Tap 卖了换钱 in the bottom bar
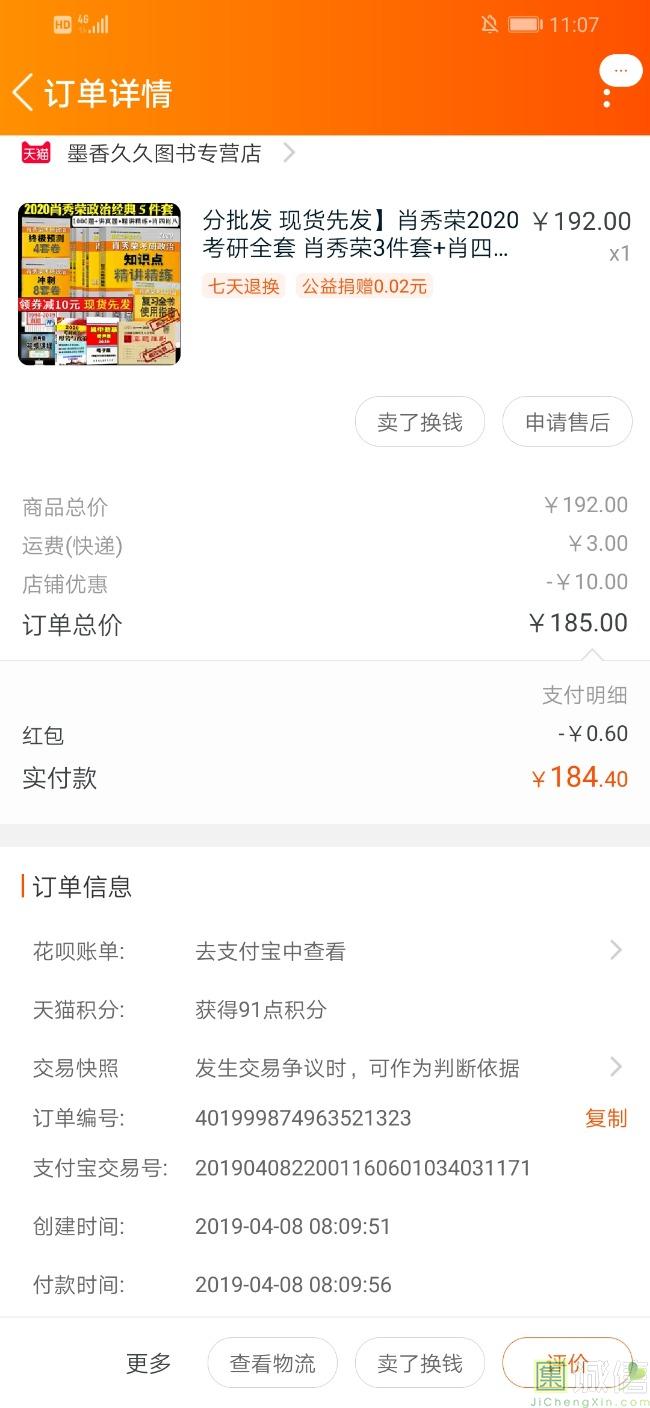This screenshot has width=650, height=1408. [420, 1363]
